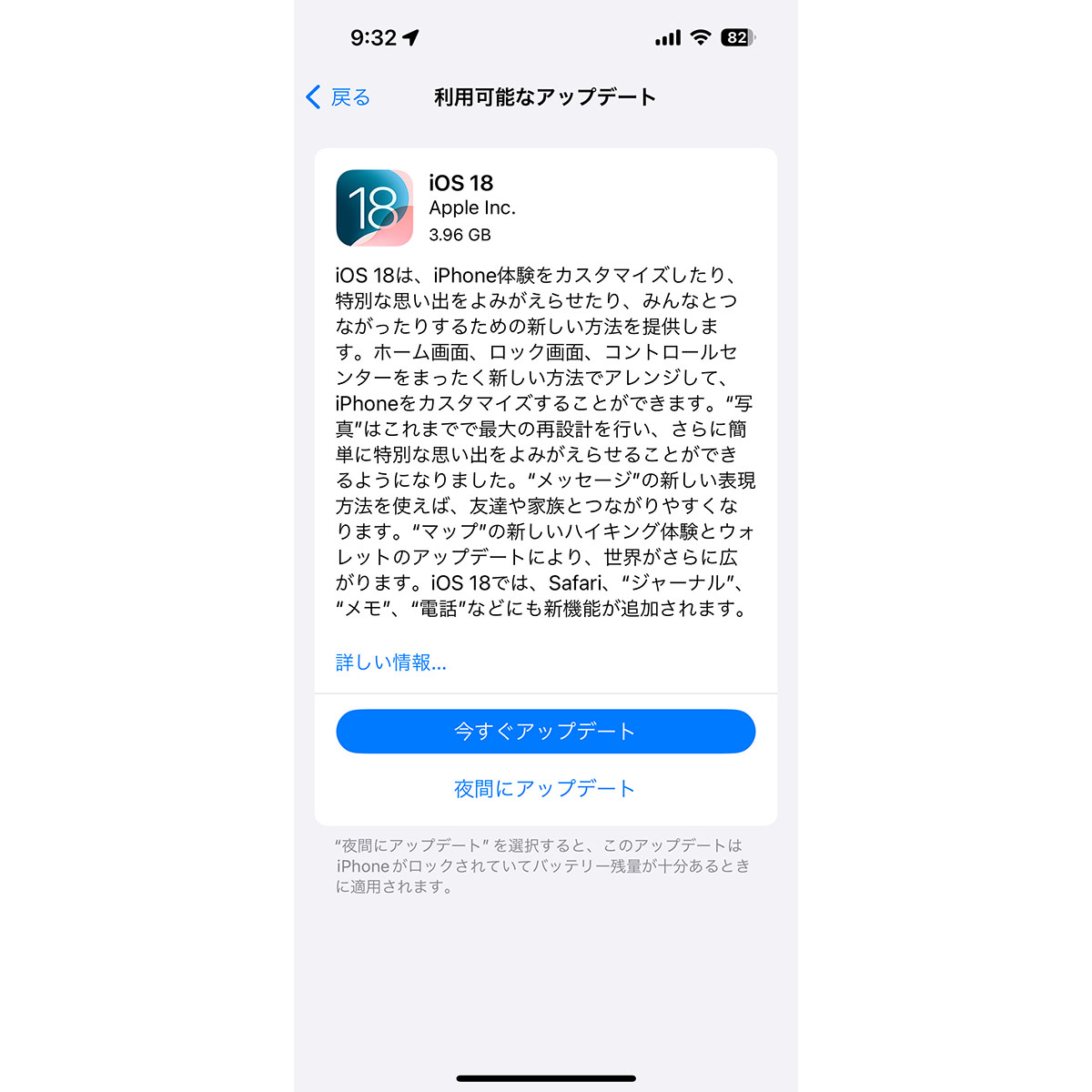Tap 今すぐアップデート to update now
The height and width of the screenshot is (1092, 1092).
point(545,732)
